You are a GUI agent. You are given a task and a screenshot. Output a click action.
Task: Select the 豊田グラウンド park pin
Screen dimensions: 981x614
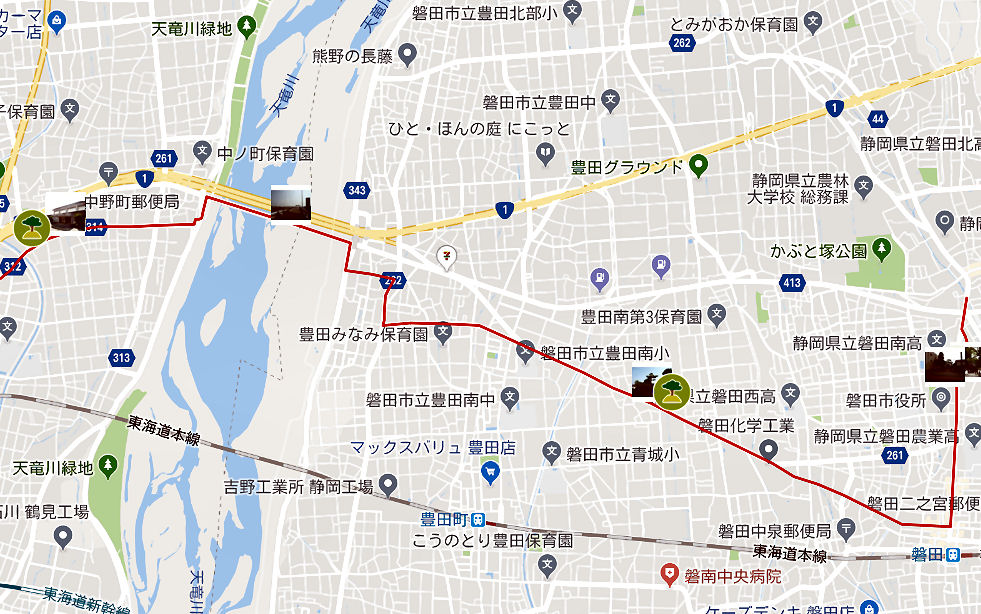click(x=701, y=167)
